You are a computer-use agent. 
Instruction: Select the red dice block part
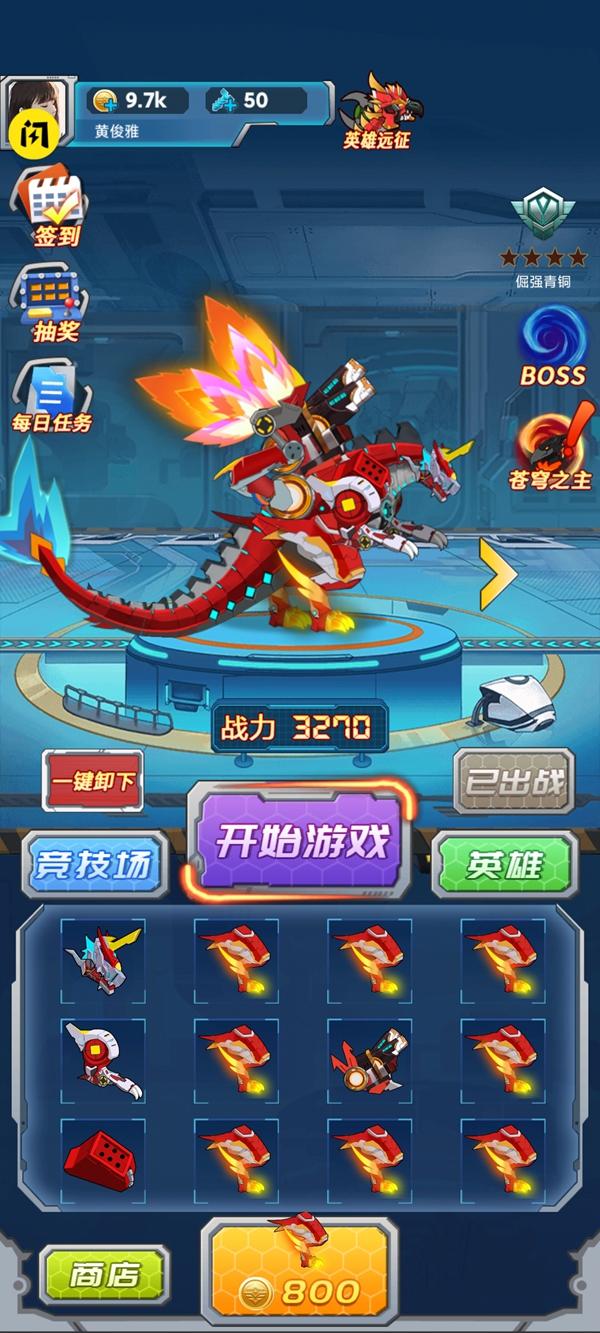(103, 1160)
